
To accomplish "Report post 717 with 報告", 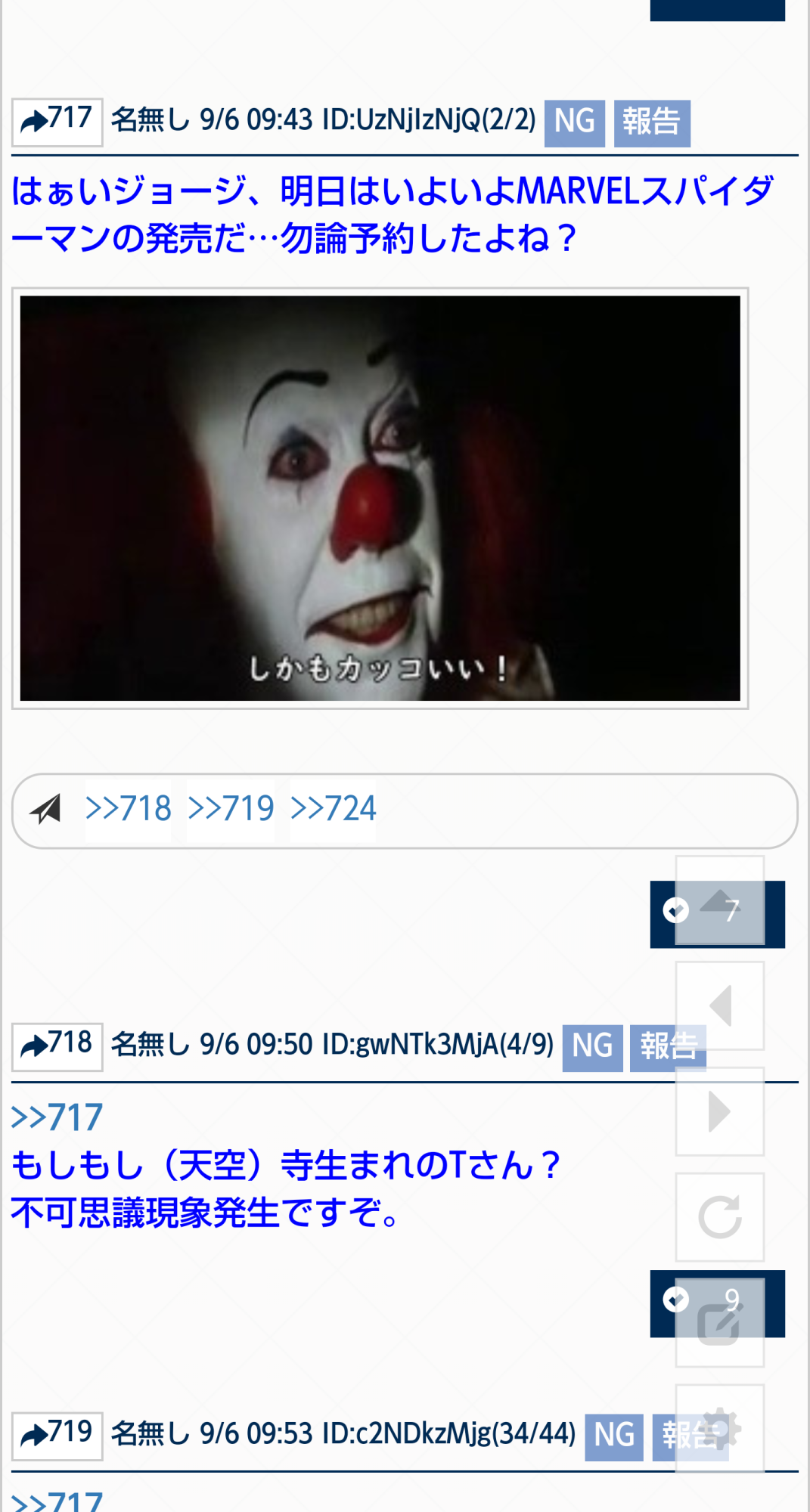I will coord(651,122).
